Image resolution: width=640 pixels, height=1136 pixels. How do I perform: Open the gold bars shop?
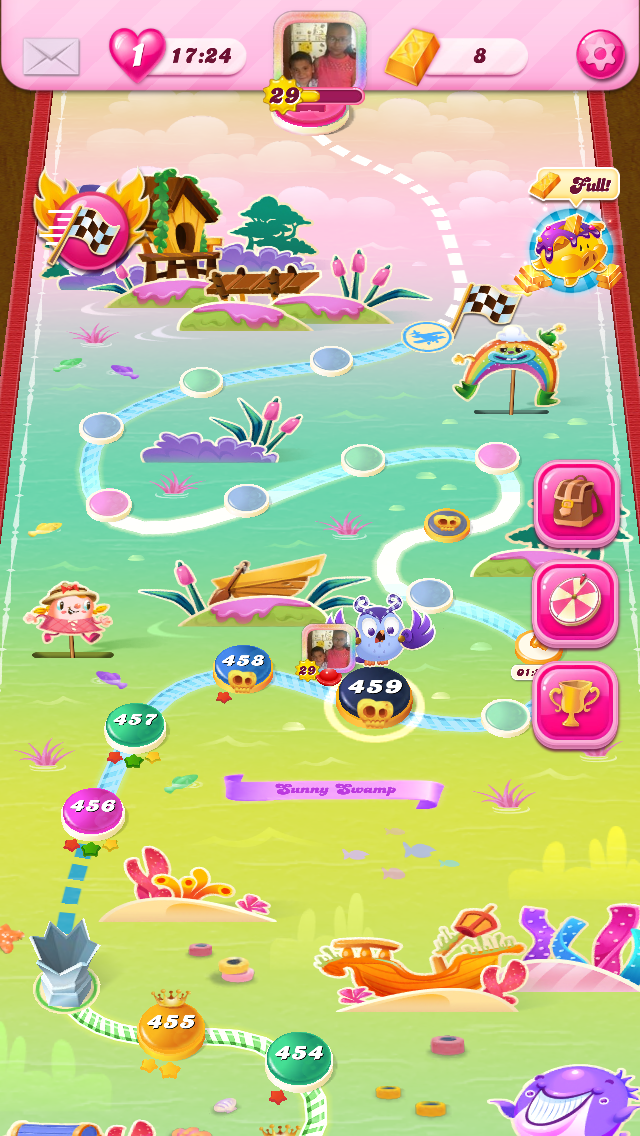[456, 56]
